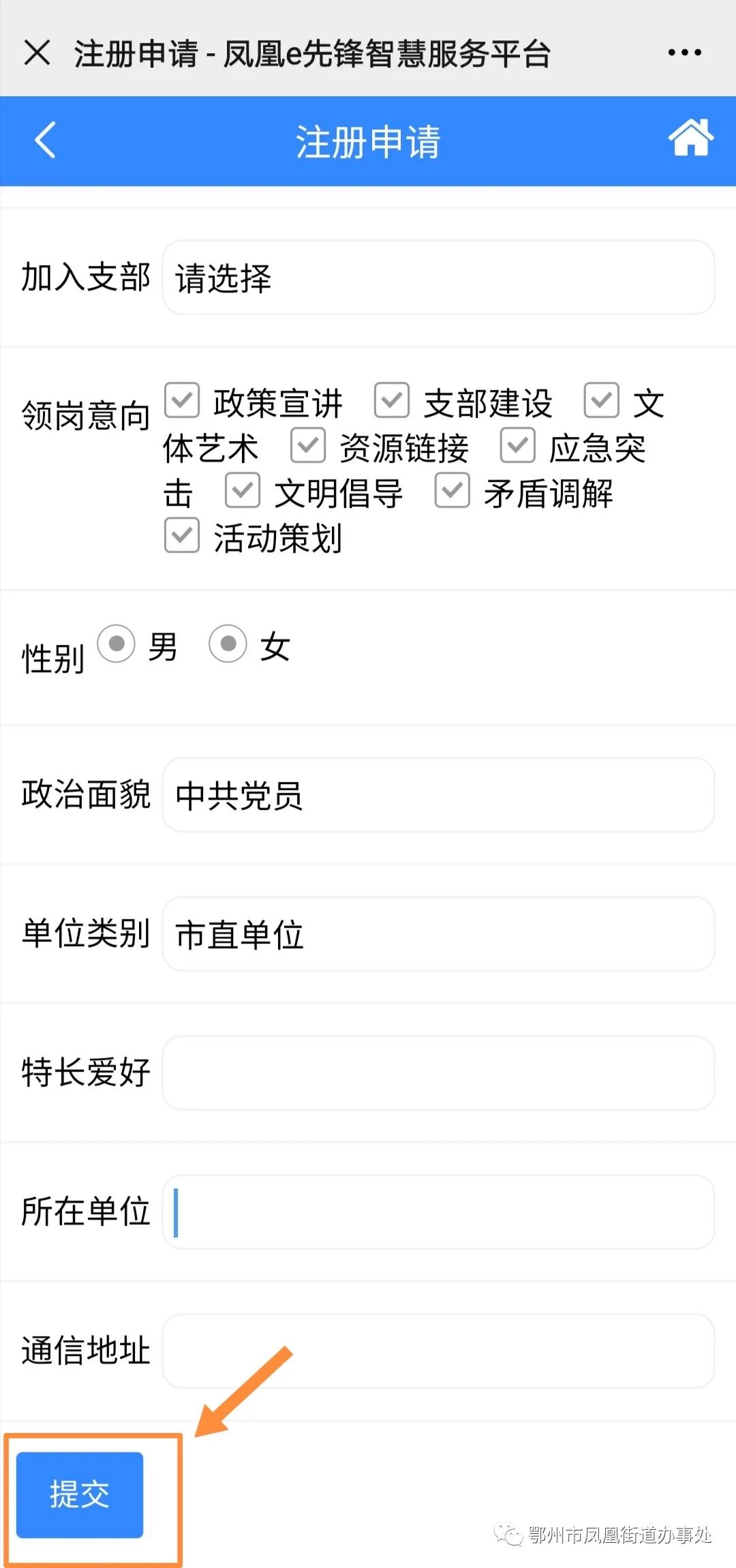Viewport: 736px width, 1568px height.
Task: Toggle the 文明倡导 checkbox
Action: (x=243, y=491)
